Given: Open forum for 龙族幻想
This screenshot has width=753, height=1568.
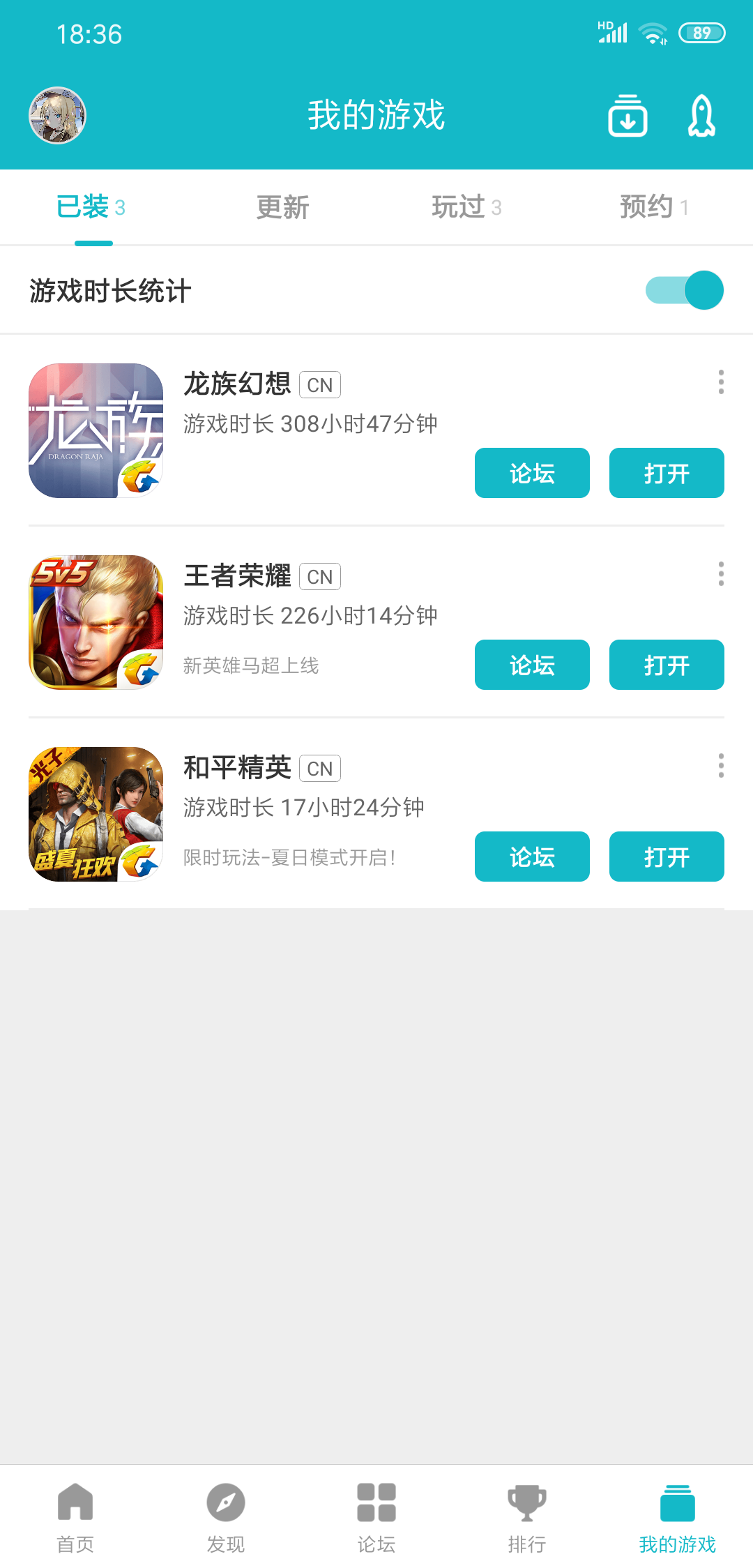Looking at the screenshot, I should click(532, 473).
